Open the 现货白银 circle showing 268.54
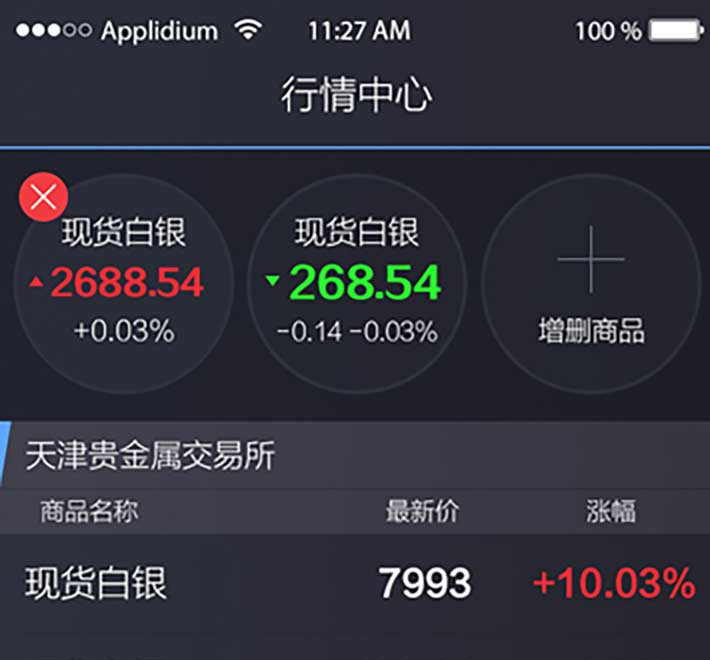This screenshot has height=660, width=710. pos(357,285)
